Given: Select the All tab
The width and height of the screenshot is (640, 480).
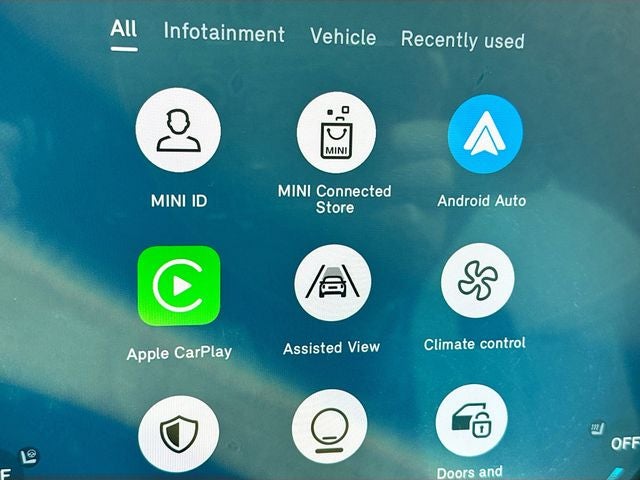Looking at the screenshot, I should (124, 29).
